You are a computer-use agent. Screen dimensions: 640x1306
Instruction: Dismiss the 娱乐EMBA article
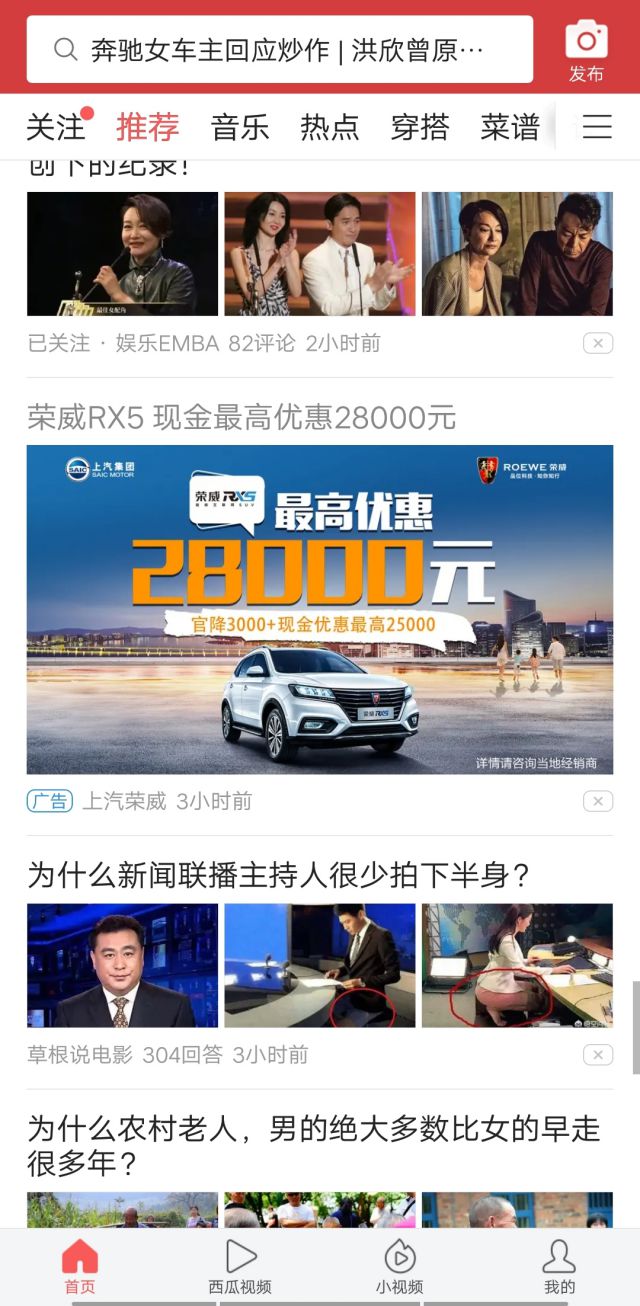pyautogui.click(x=597, y=344)
